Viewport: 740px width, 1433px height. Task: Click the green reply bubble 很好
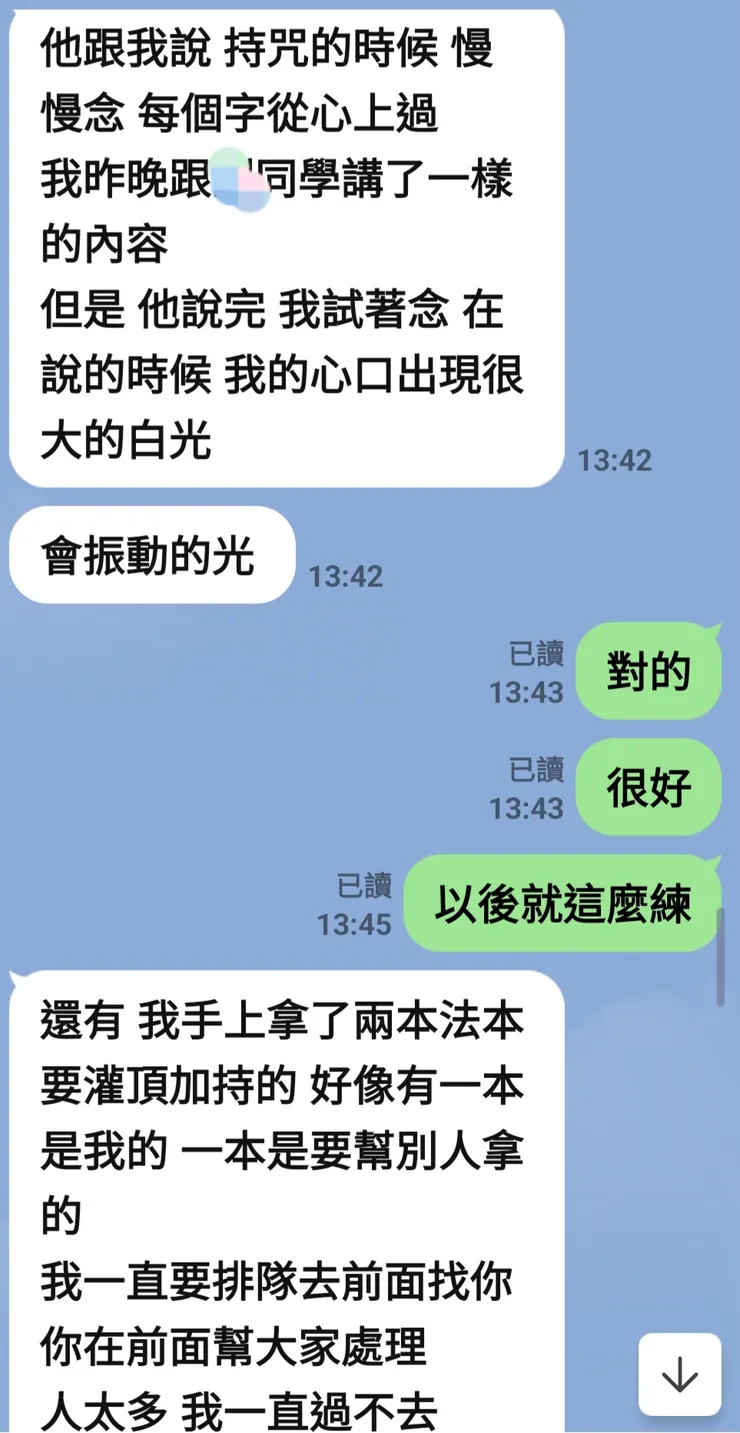pos(648,787)
